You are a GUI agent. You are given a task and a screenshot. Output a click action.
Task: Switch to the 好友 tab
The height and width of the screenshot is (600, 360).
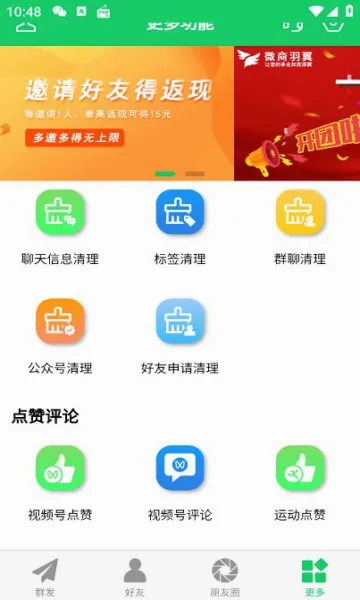tap(135, 577)
